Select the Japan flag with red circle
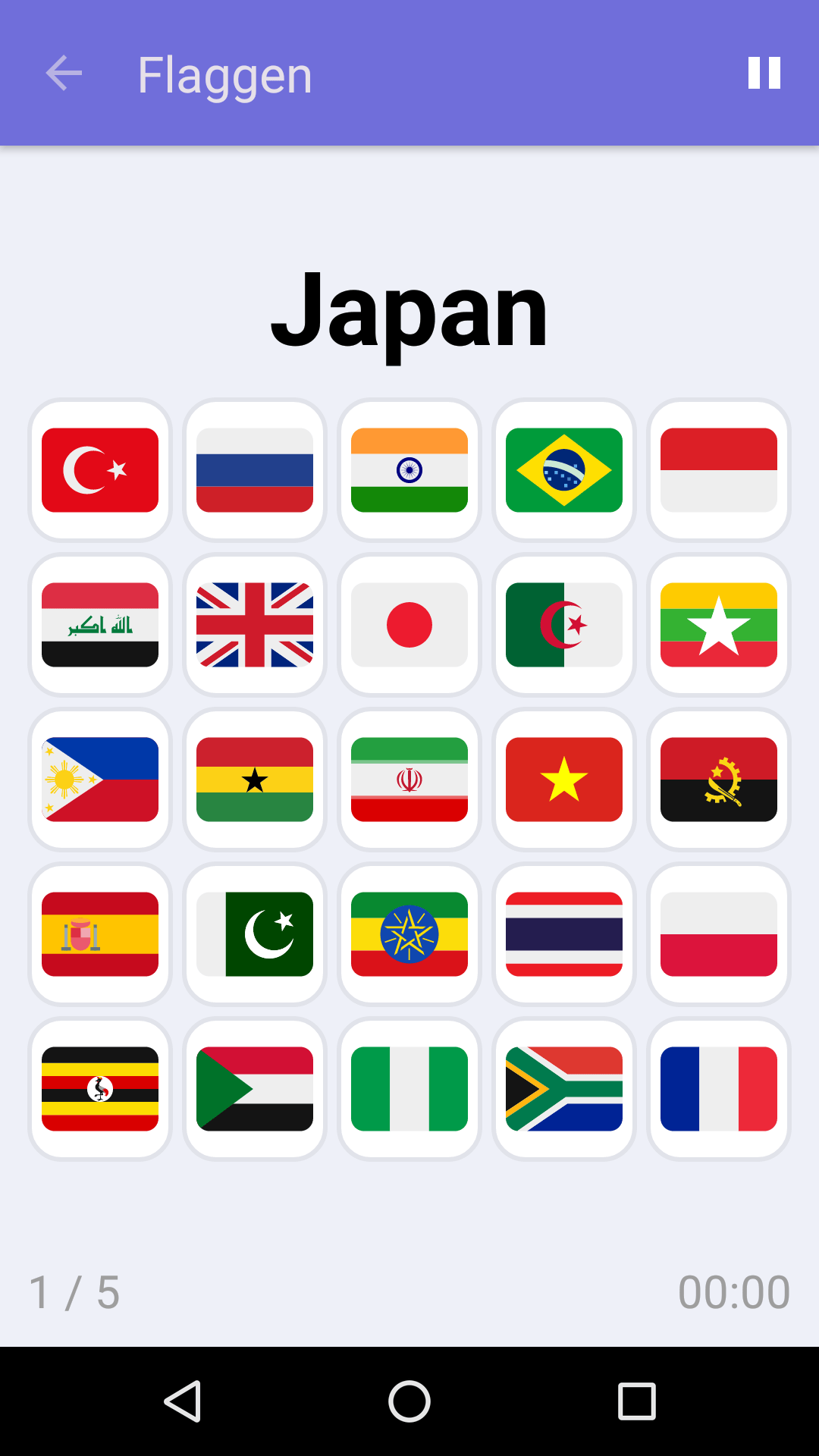The image size is (819, 1456). (x=409, y=625)
